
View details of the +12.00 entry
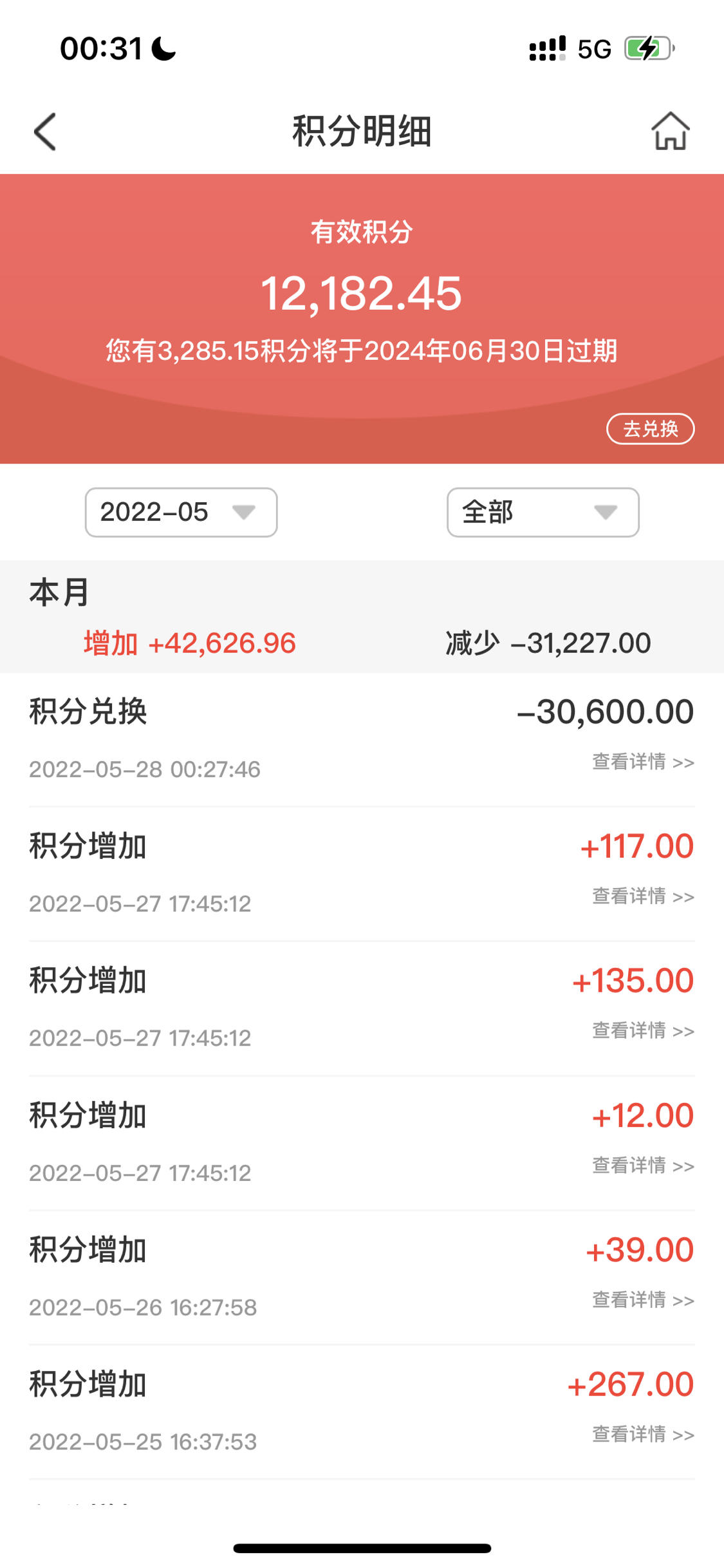tap(643, 1166)
